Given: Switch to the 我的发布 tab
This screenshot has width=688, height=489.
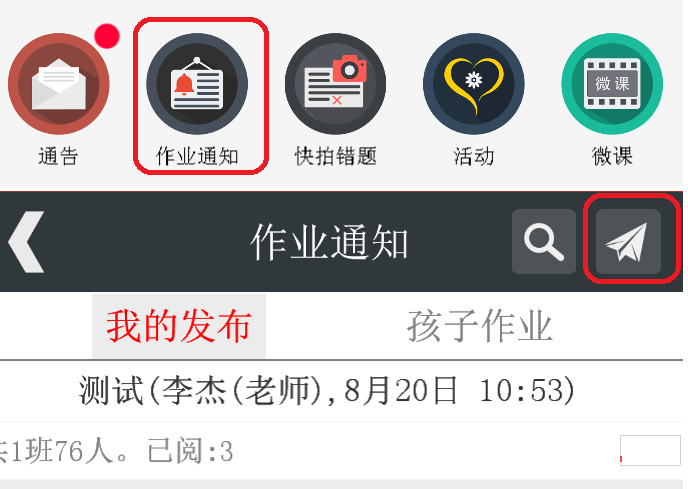Looking at the screenshot, I should [x=179, y=326].
